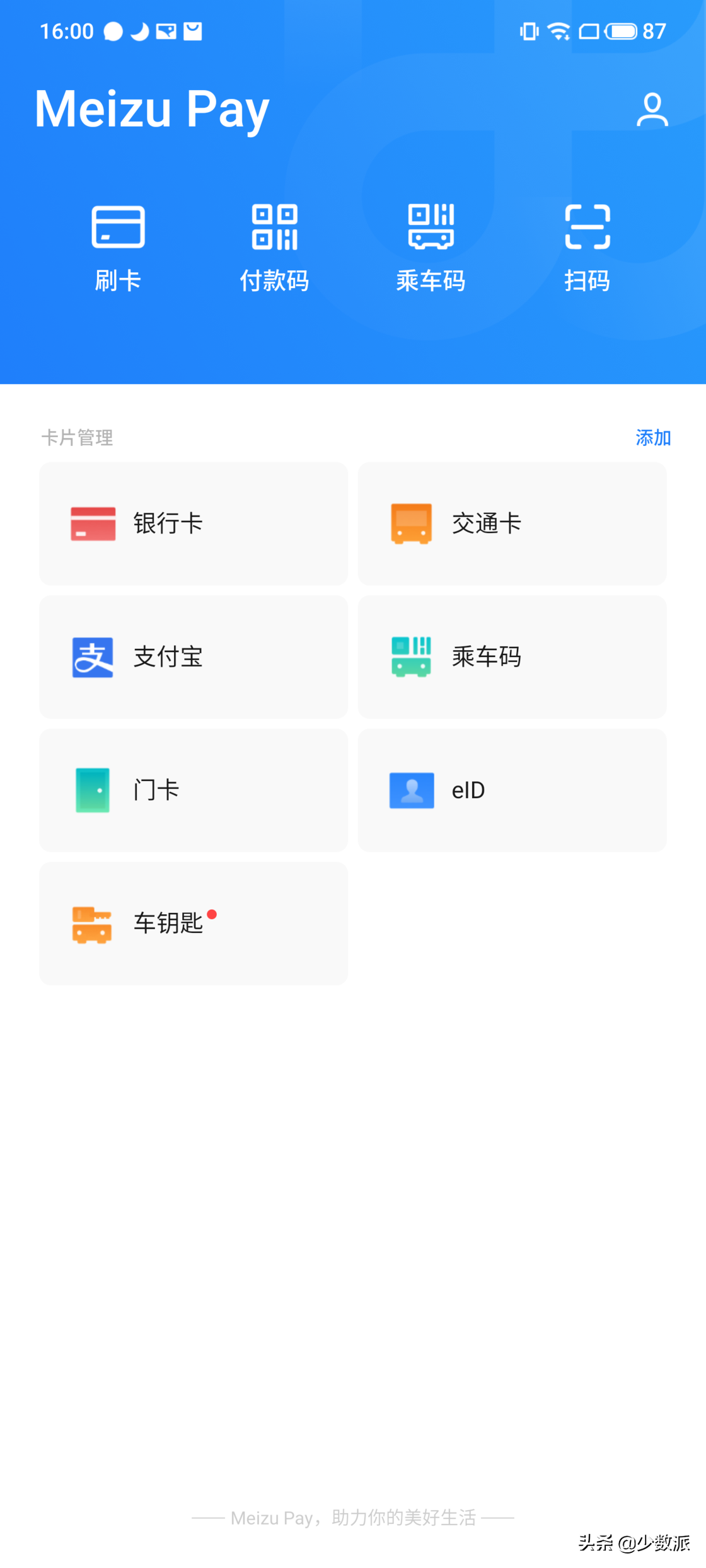Tap 添加 to add a card

tap(653, 437)
